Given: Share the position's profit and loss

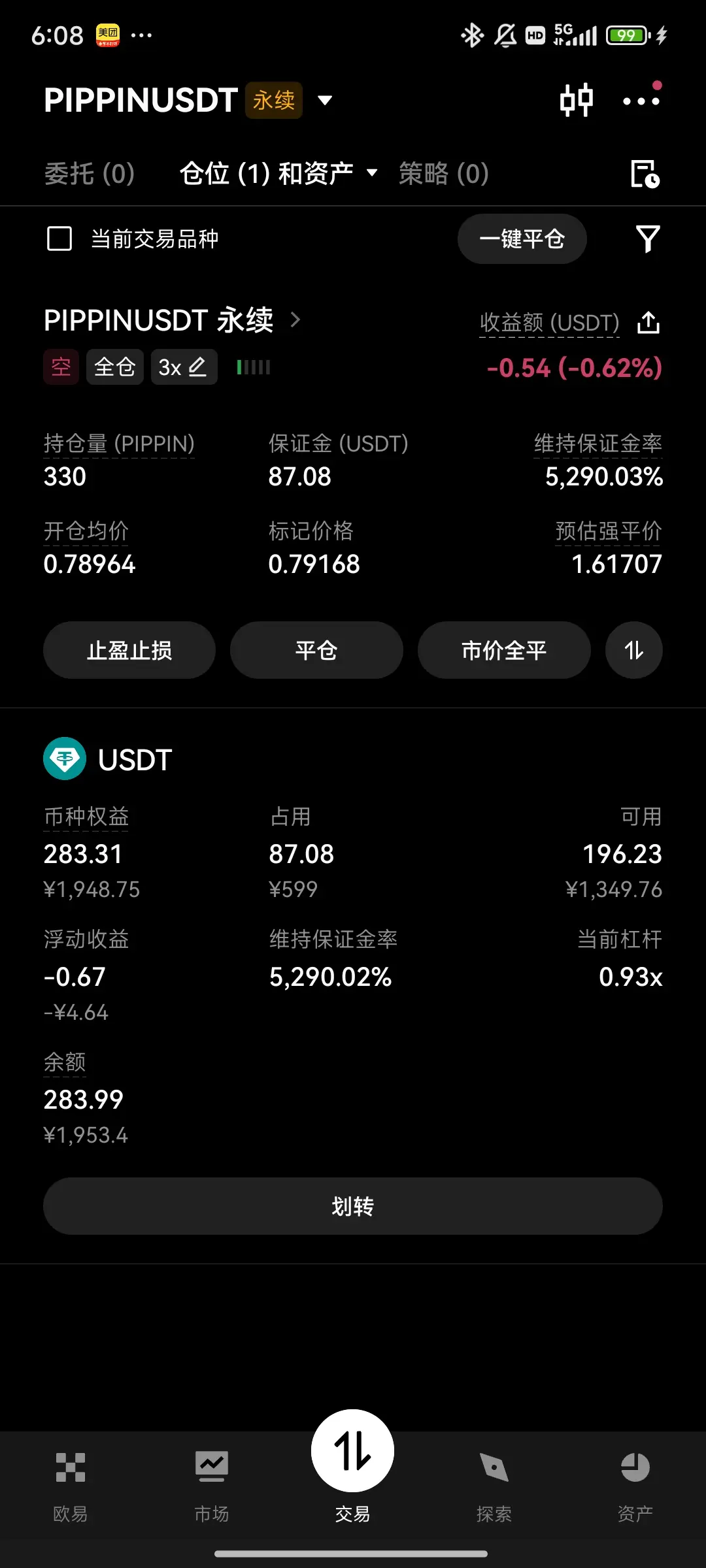Looking at the screenshot, I should pos(648,322).
